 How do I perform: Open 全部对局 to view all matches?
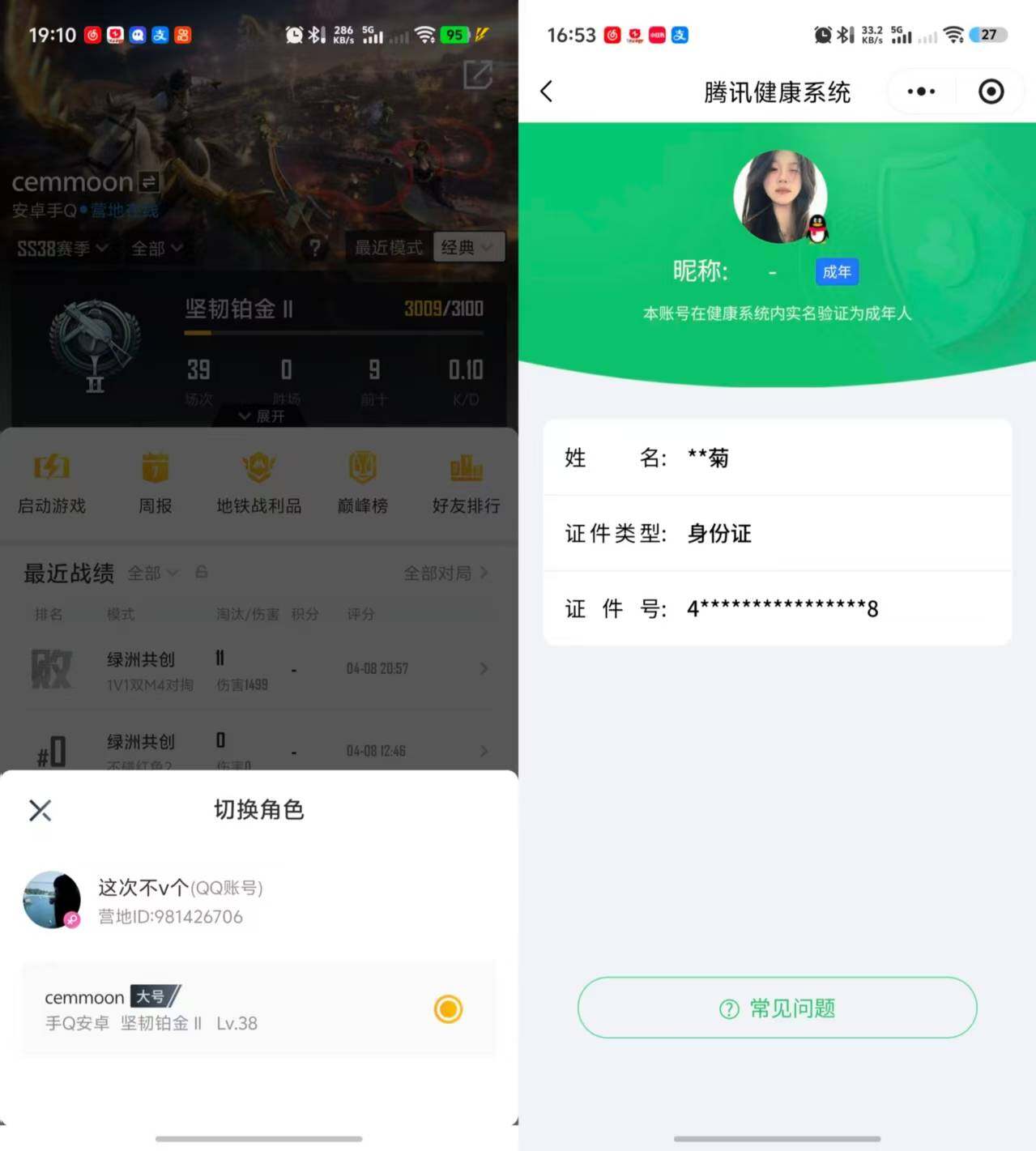tap(441, 572)
